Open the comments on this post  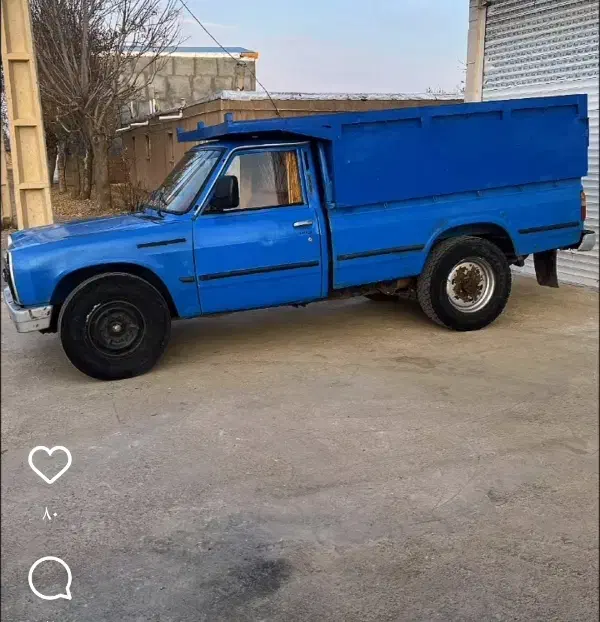50,578
